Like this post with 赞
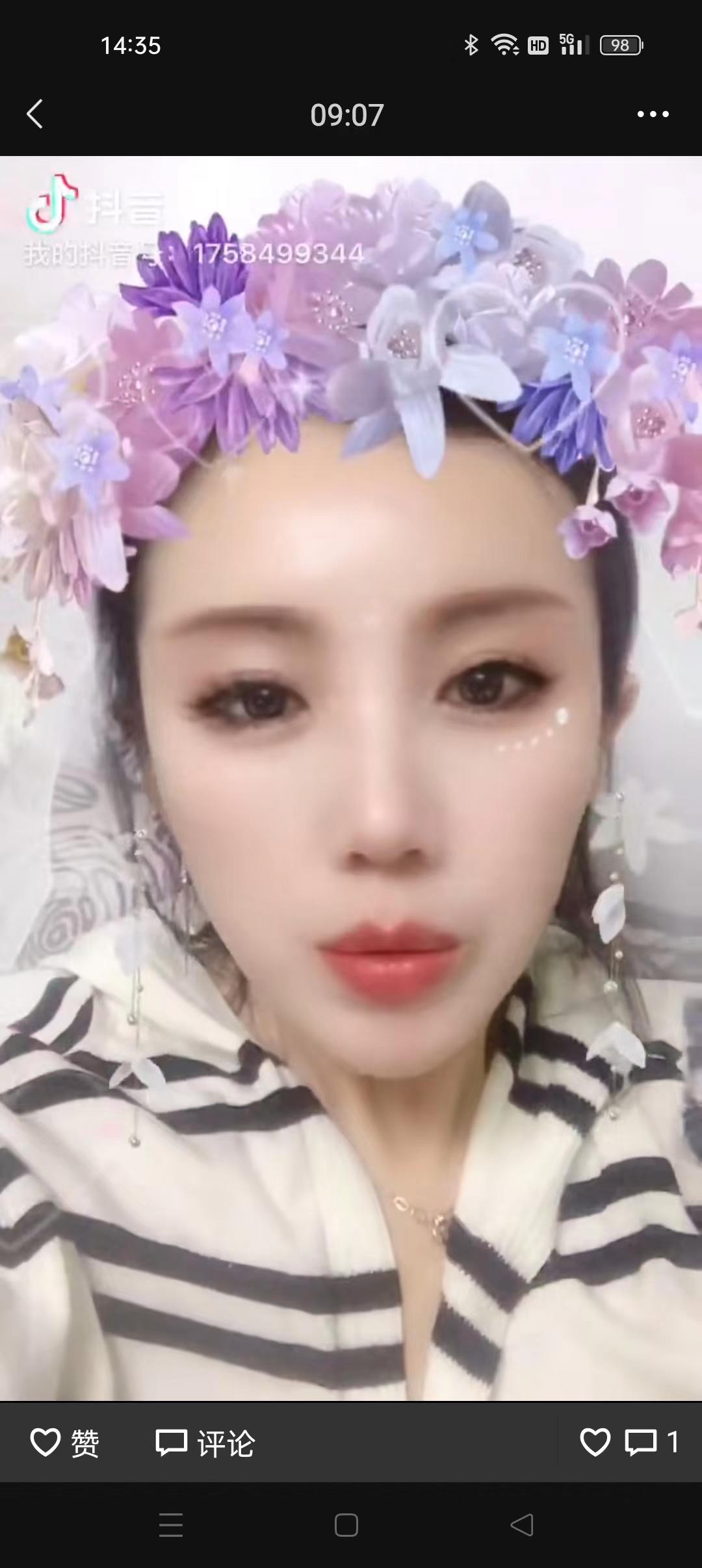 [65, 1443]
